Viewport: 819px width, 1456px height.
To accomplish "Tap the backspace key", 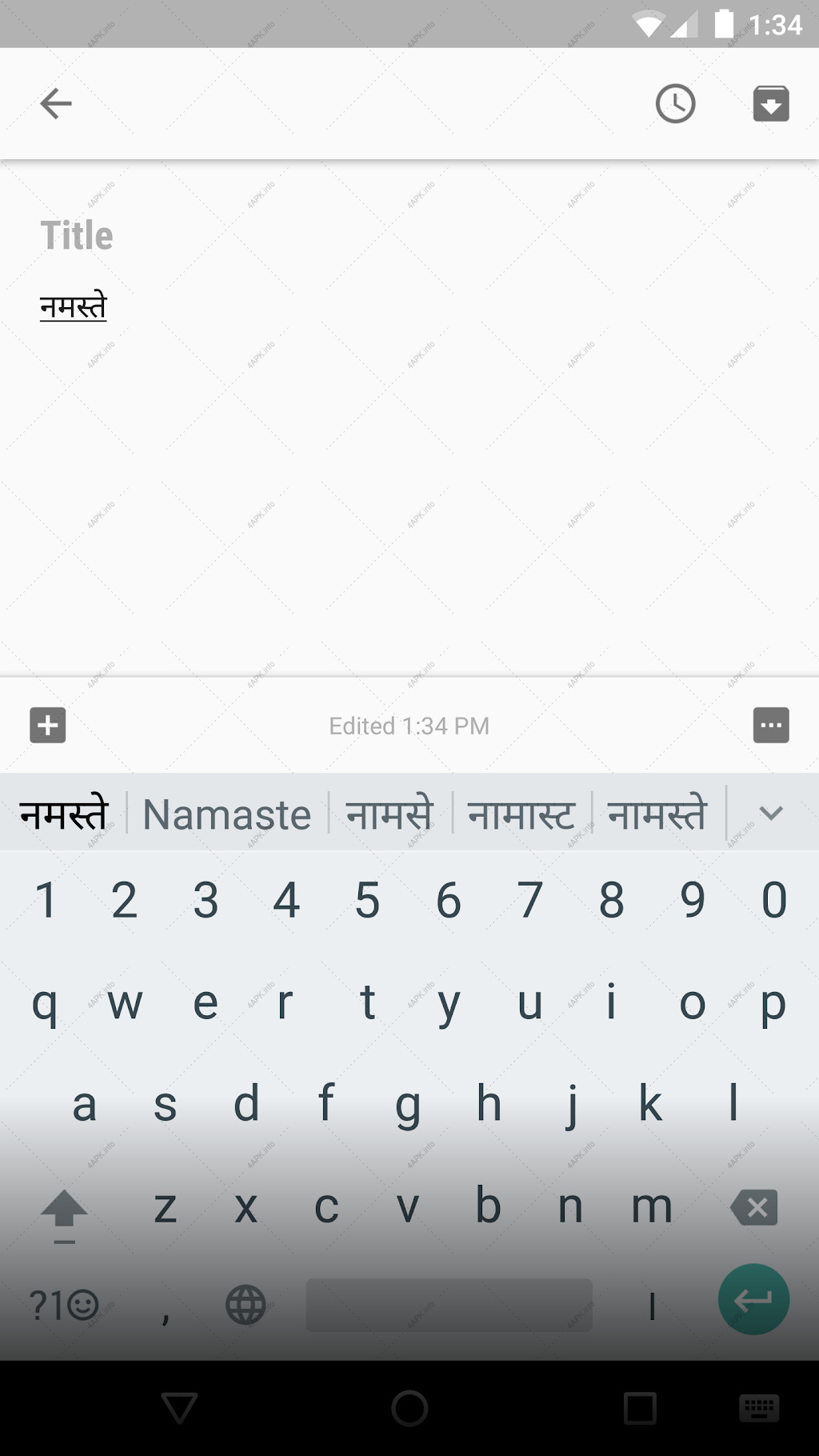I will (754, 1207).
